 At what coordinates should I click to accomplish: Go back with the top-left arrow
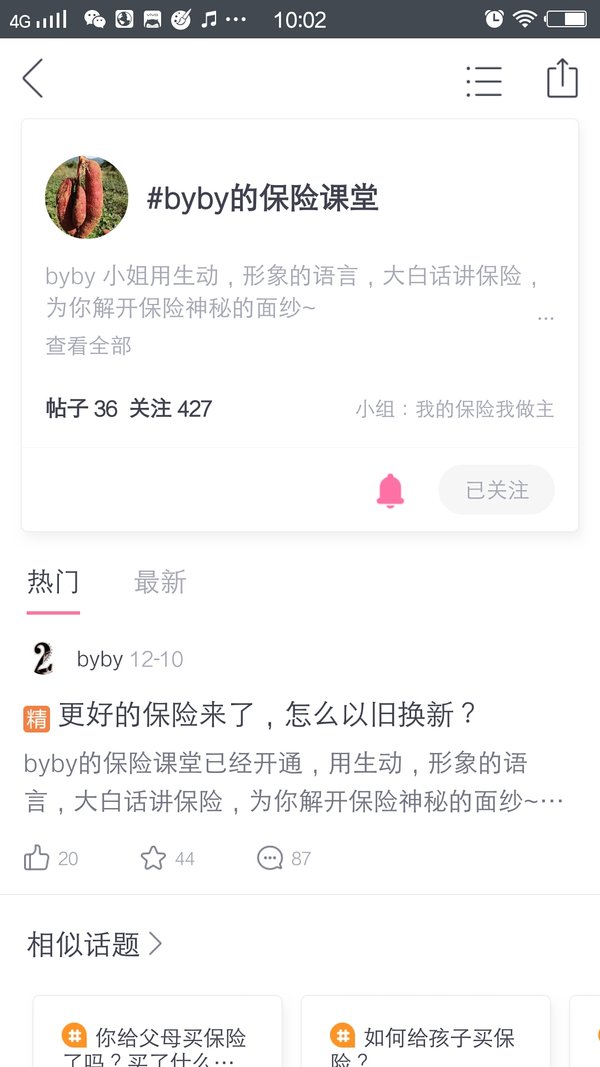tap(33, 78)
